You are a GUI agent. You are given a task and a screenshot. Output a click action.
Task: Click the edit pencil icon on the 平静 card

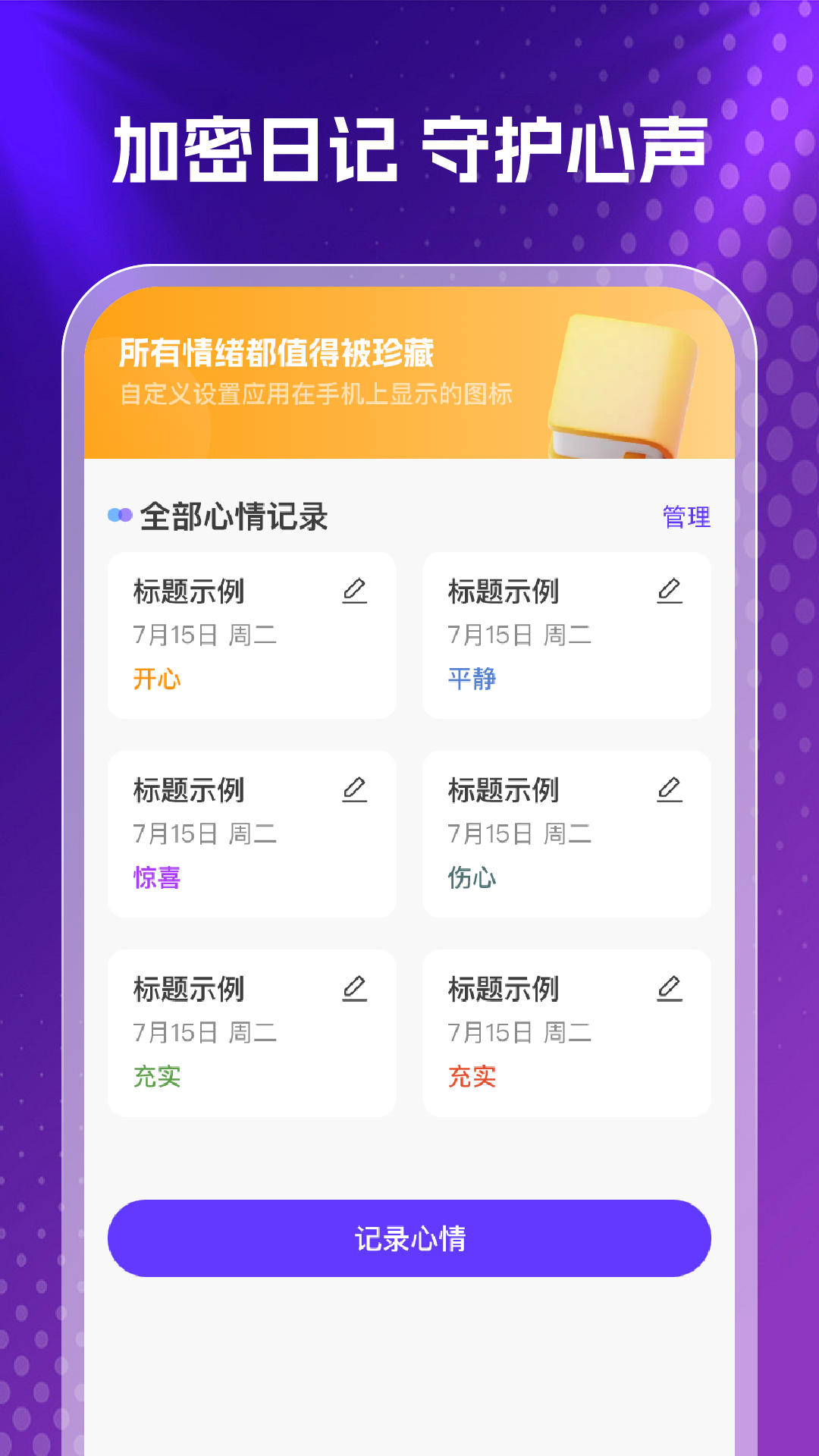(670, 591)
